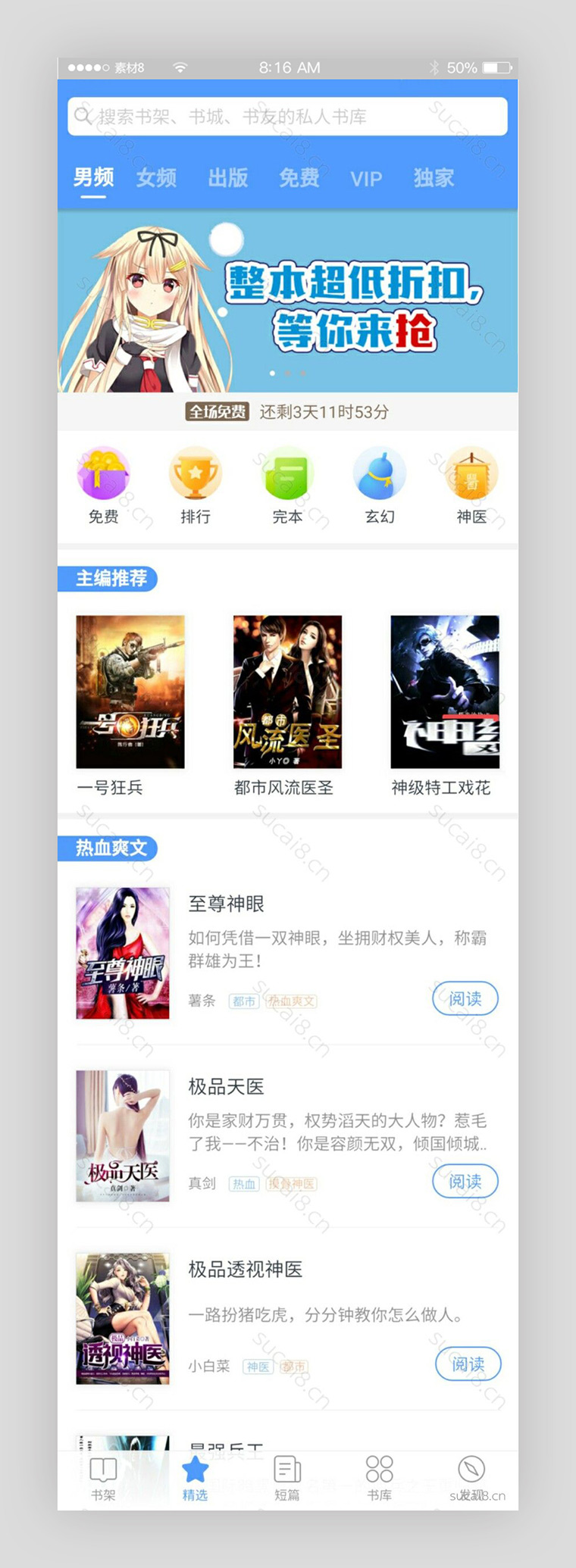
Task: Tap 阅读 to read 至尊神眼
Action: pyautogui.click(x=465, y=998)
